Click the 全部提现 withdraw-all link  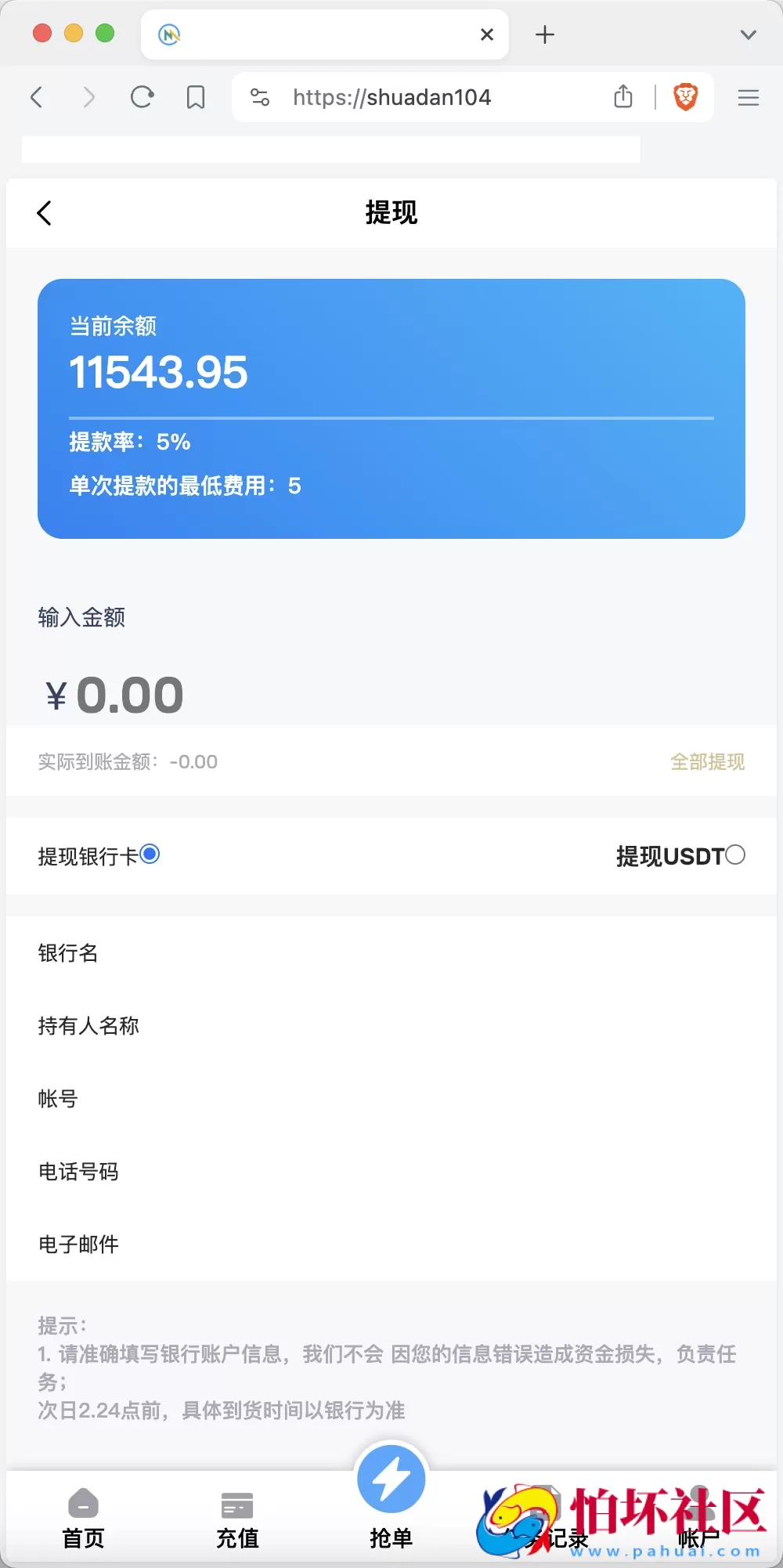pyautogui.click(x=707, y=761)
